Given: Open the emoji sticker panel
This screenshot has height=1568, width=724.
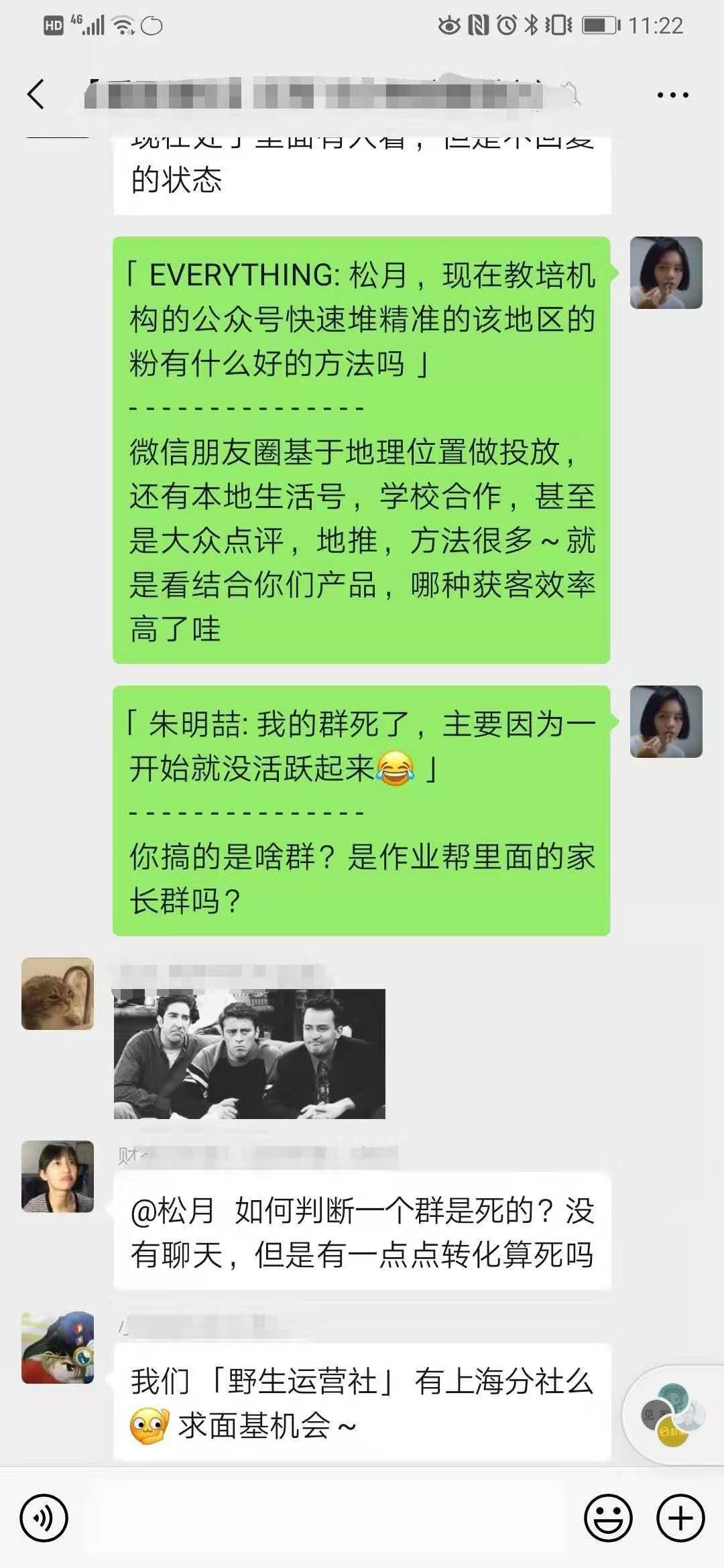Looking at the screenshot, I should tap(608, 1517).
